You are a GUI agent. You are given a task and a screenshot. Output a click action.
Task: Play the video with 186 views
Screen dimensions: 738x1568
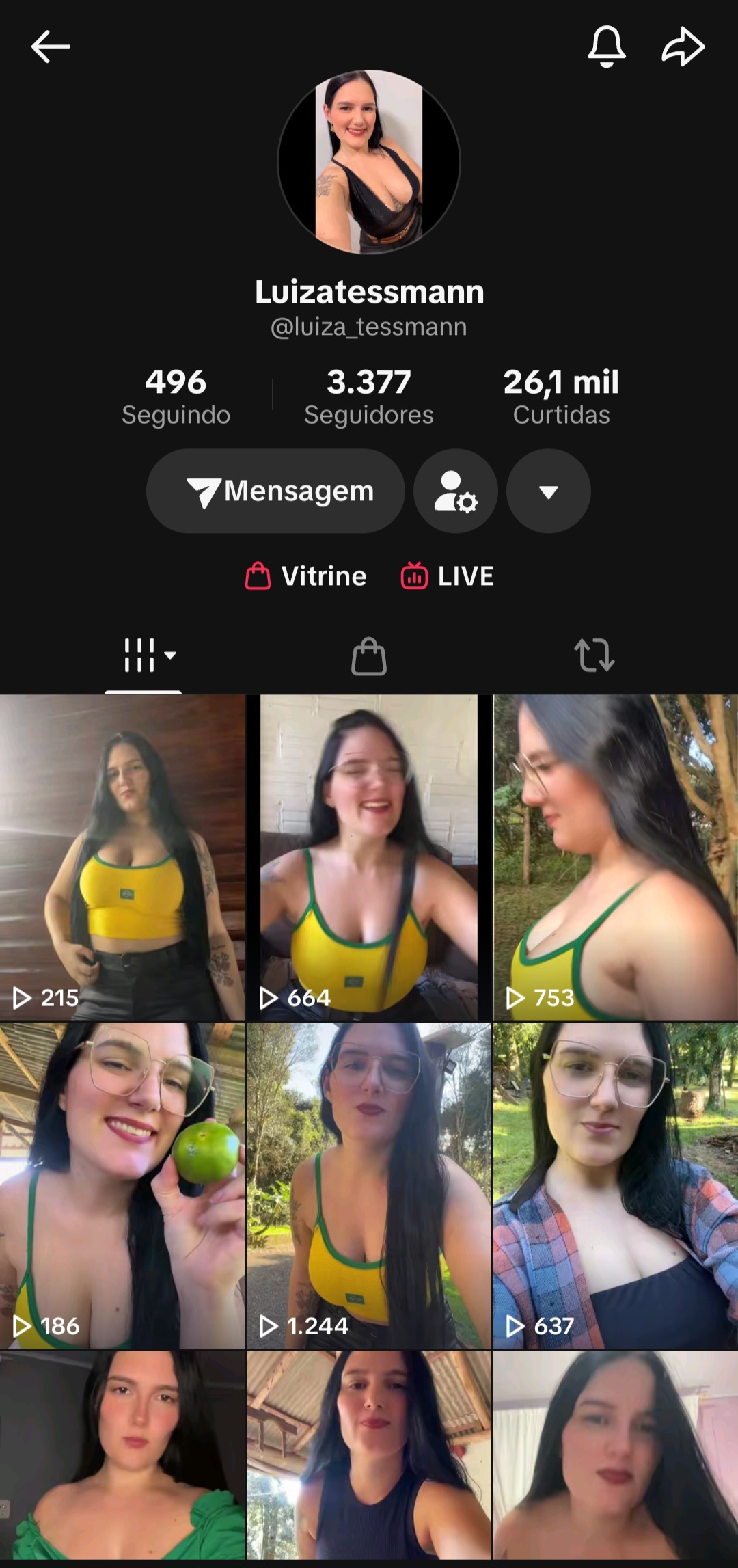[122, 1186]
